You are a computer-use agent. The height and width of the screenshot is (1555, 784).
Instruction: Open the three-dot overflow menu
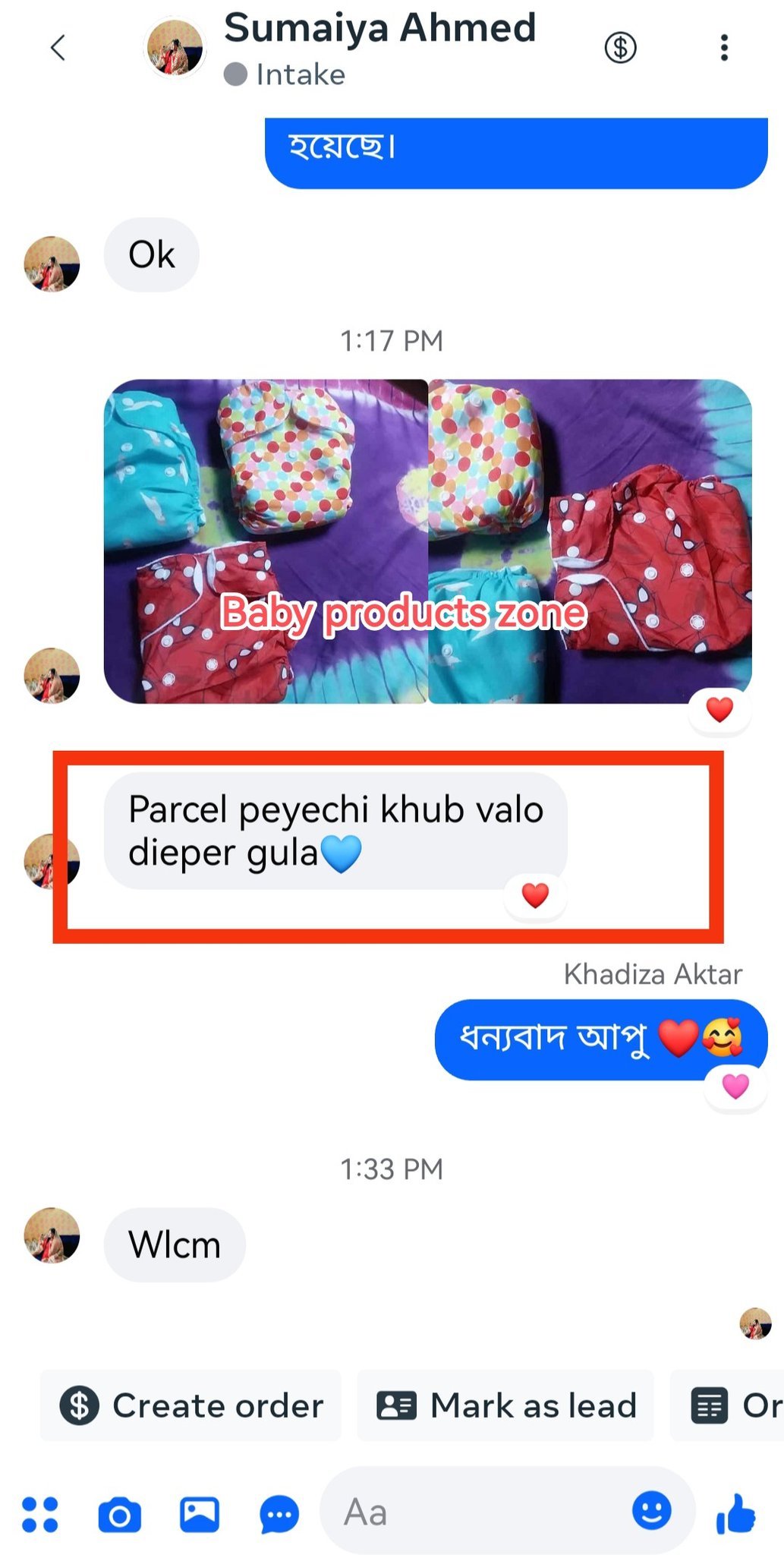pos(724,48)
